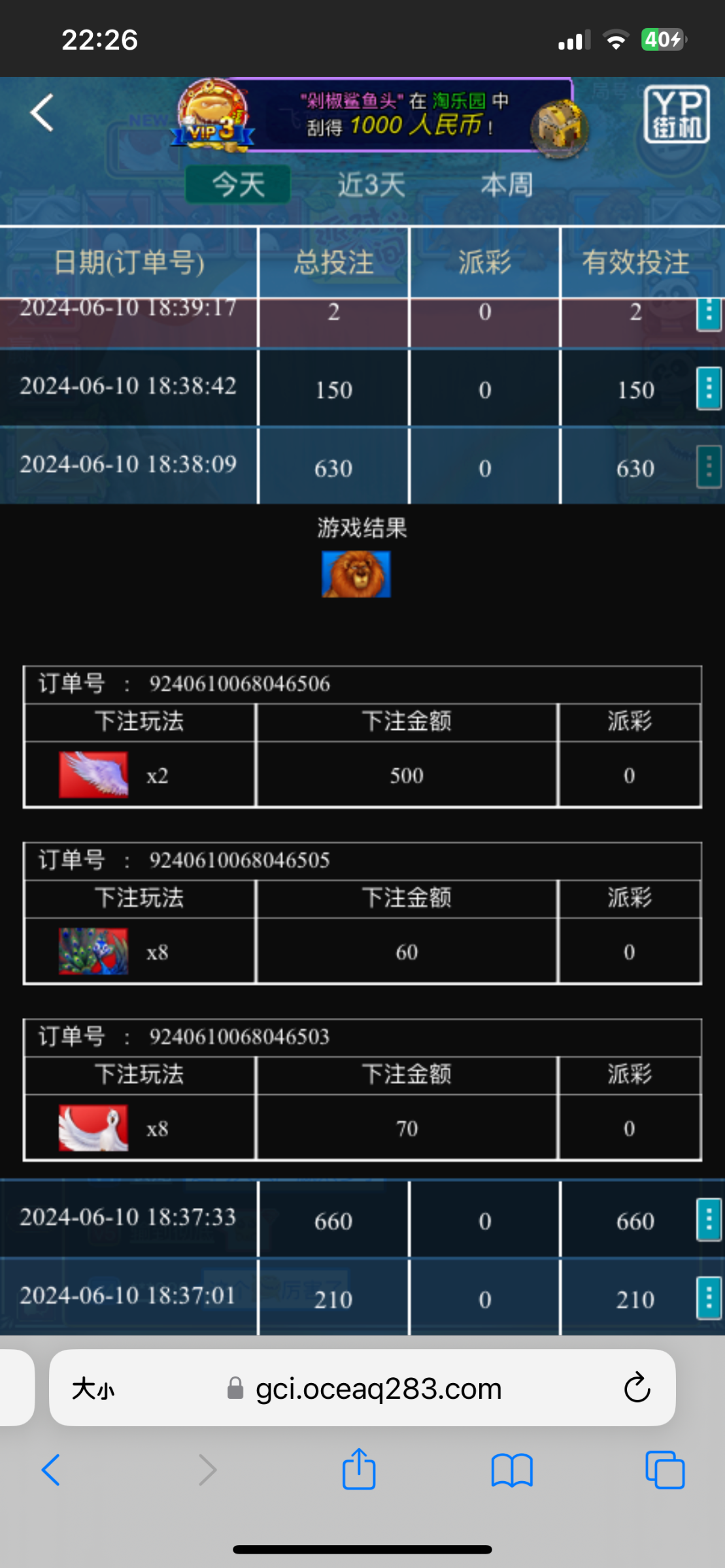This screenshot has height=1568, width=725.
Task: Expand details for the 18:37:33 record
Action: pyautogui.click(x=708, y=1220)
